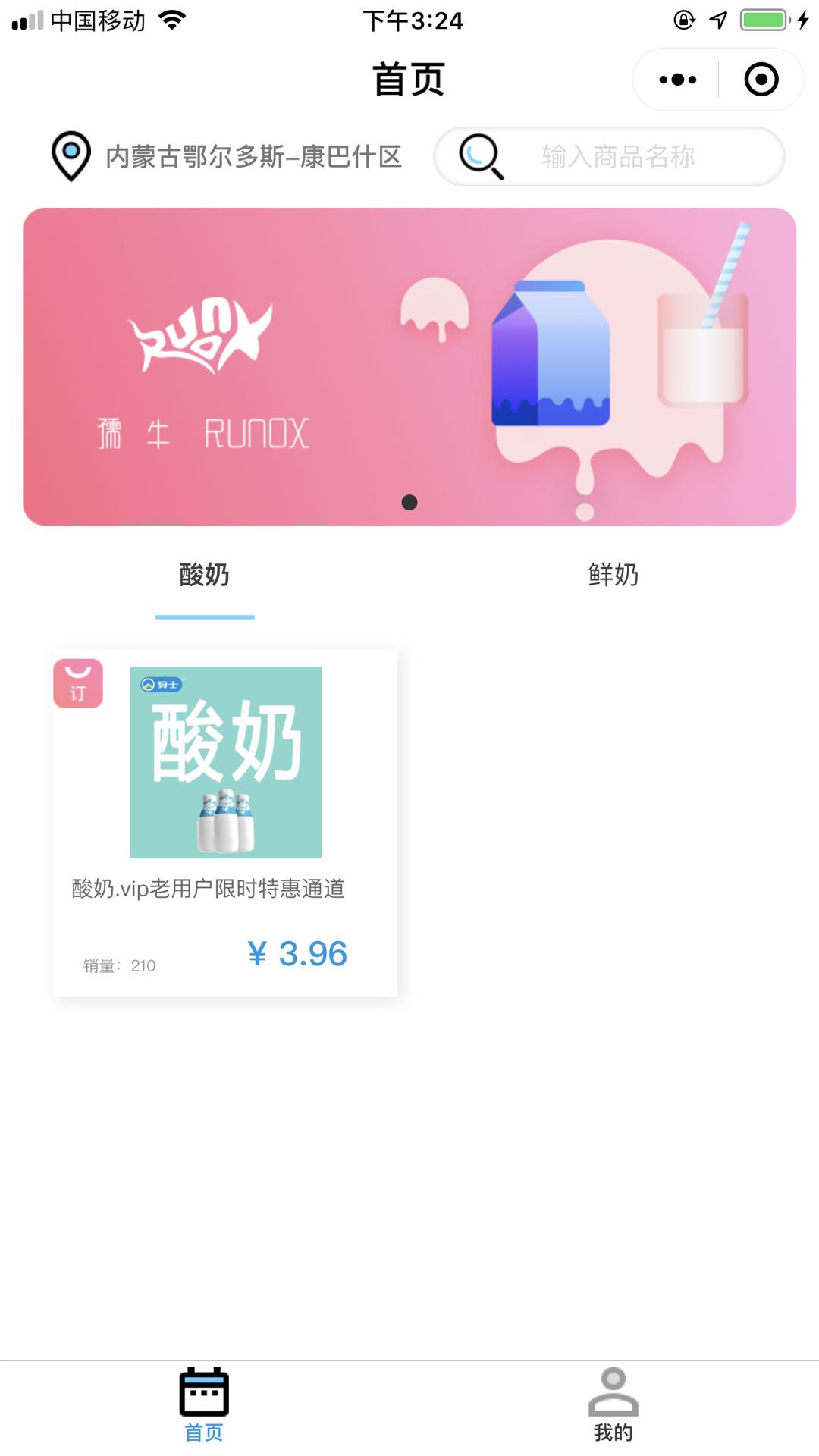This screenshot has width=819, height=1456.
Task: Open the 酸奶.vip老用户限时特惠通道 product card
Action: pos(225,823)
